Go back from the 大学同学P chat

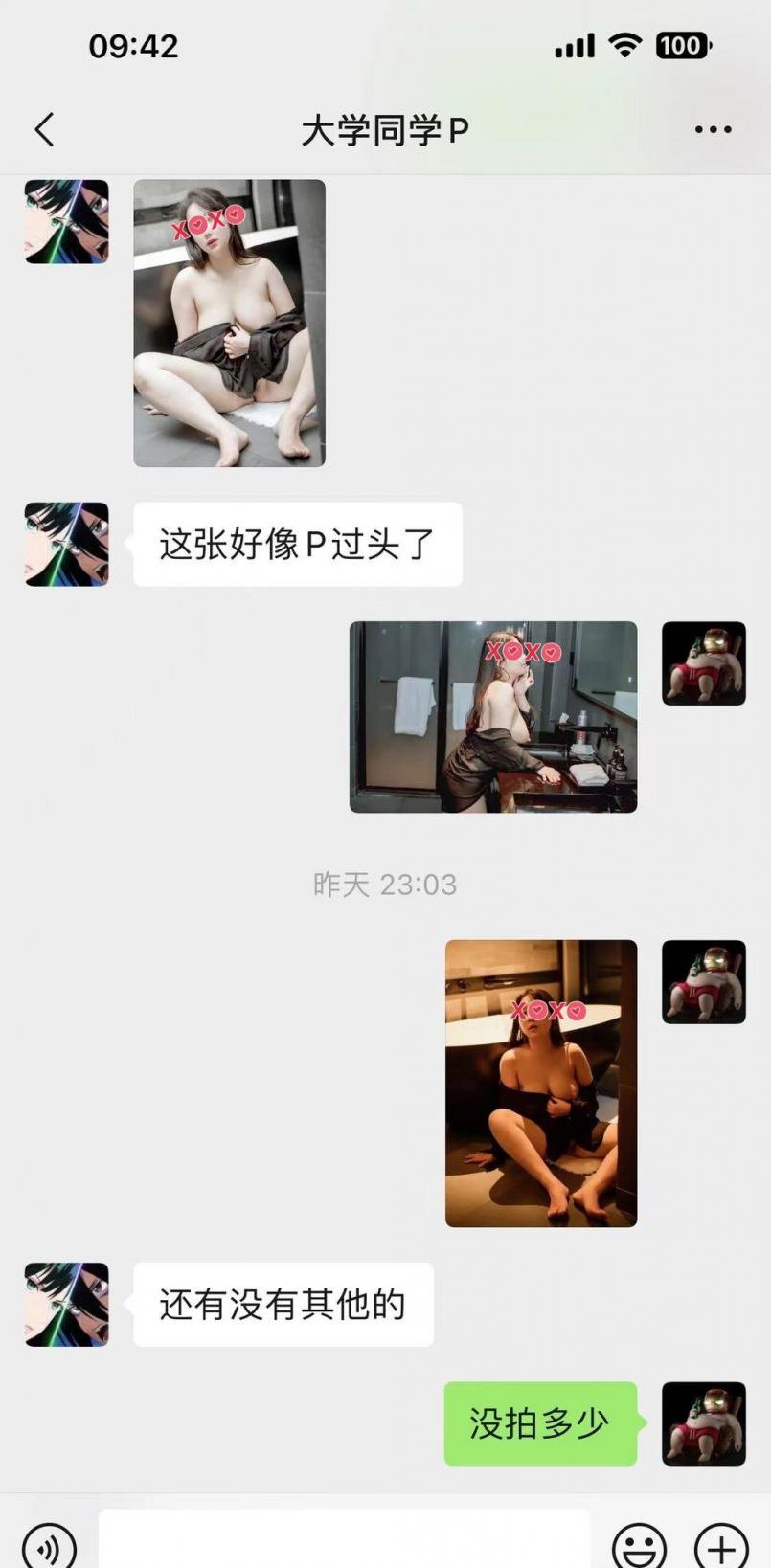(x=44, y=129)
